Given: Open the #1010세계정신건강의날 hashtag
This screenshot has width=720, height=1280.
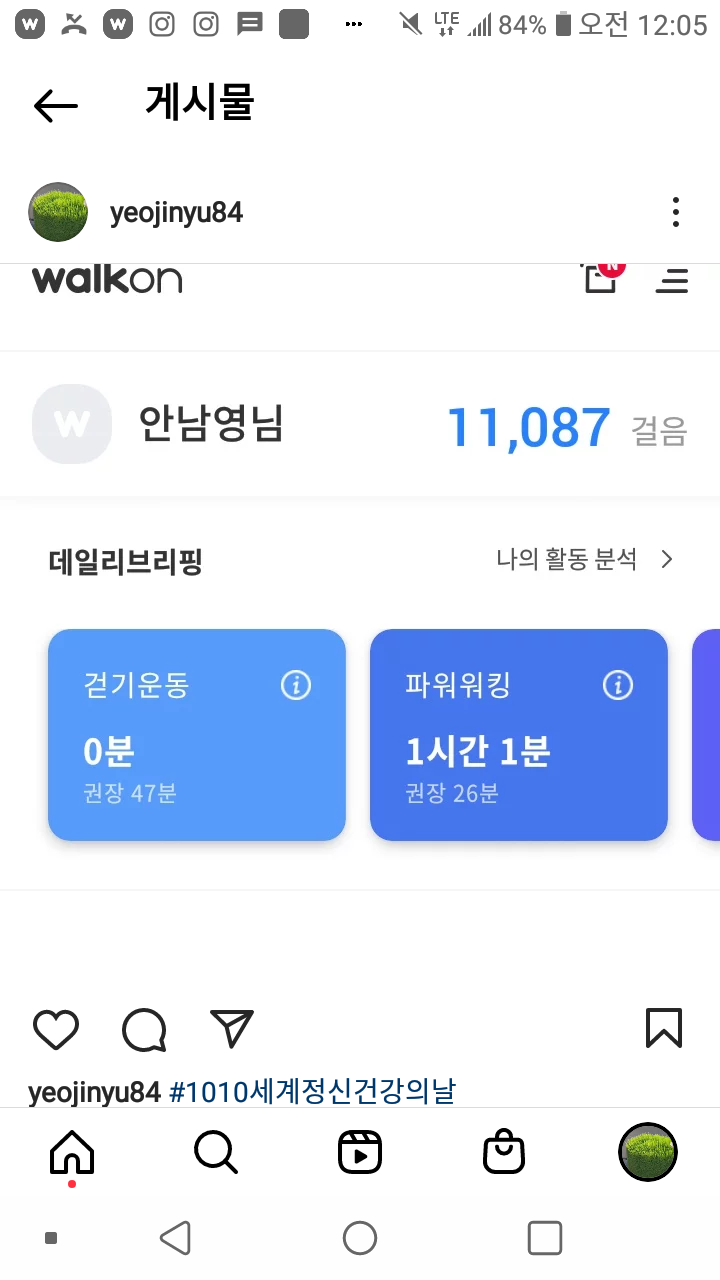Looking at the screenshot, I should tap(312, 1091).
